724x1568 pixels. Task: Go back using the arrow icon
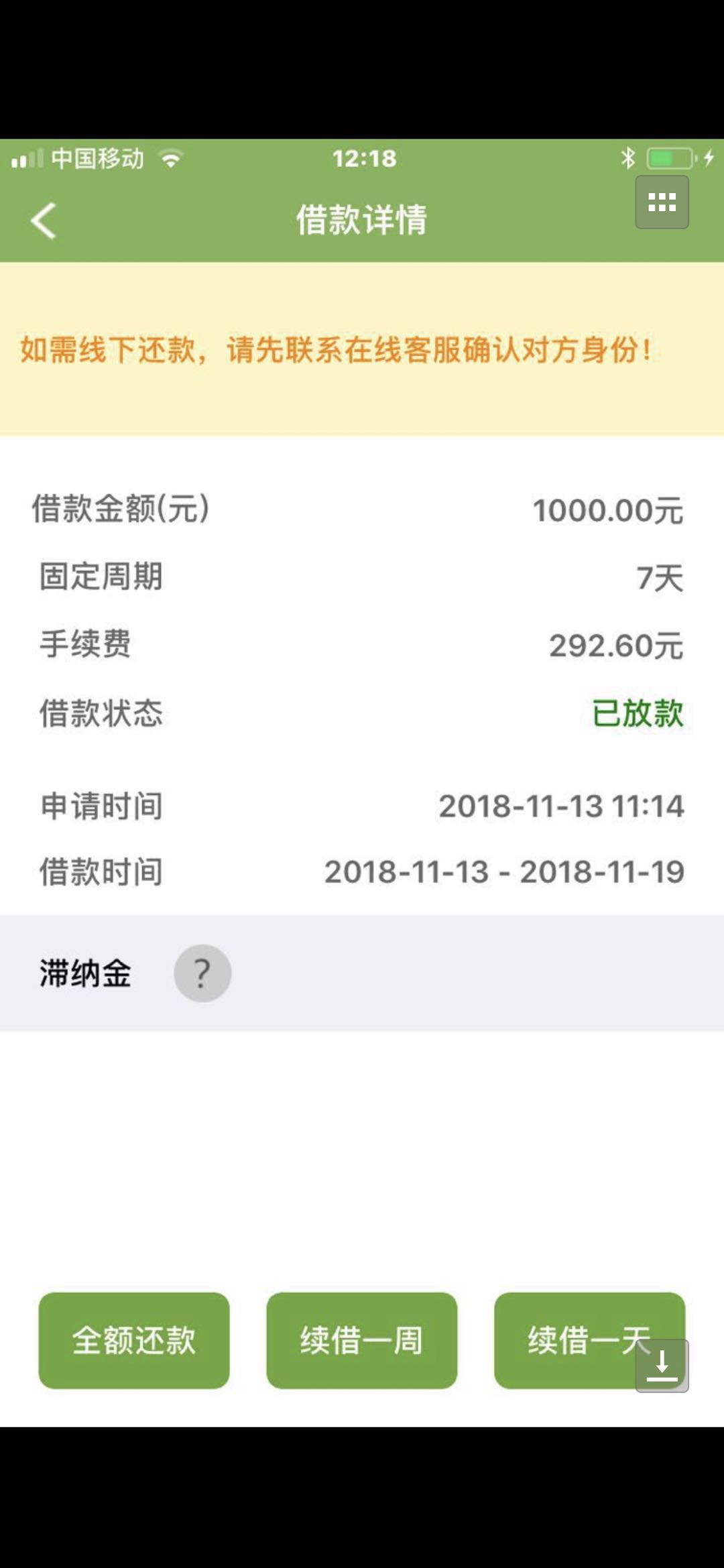[44, 220]
